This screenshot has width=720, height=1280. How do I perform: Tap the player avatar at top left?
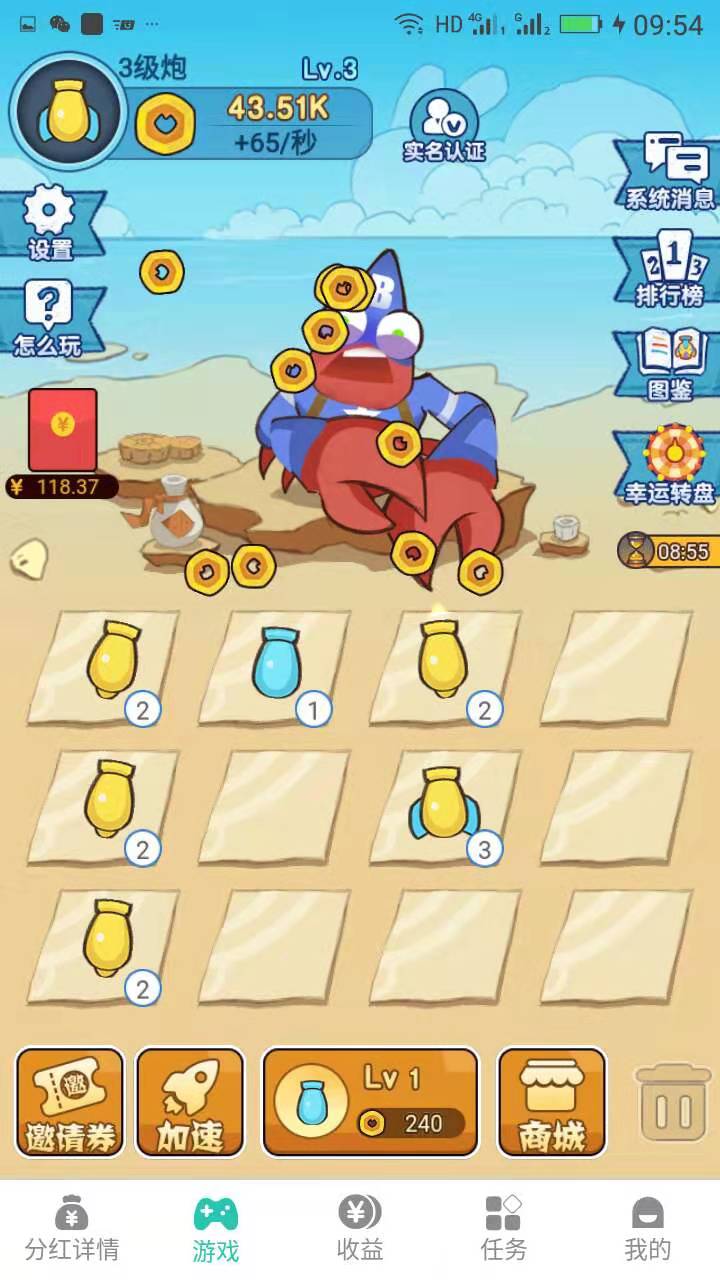coord(68,111)
